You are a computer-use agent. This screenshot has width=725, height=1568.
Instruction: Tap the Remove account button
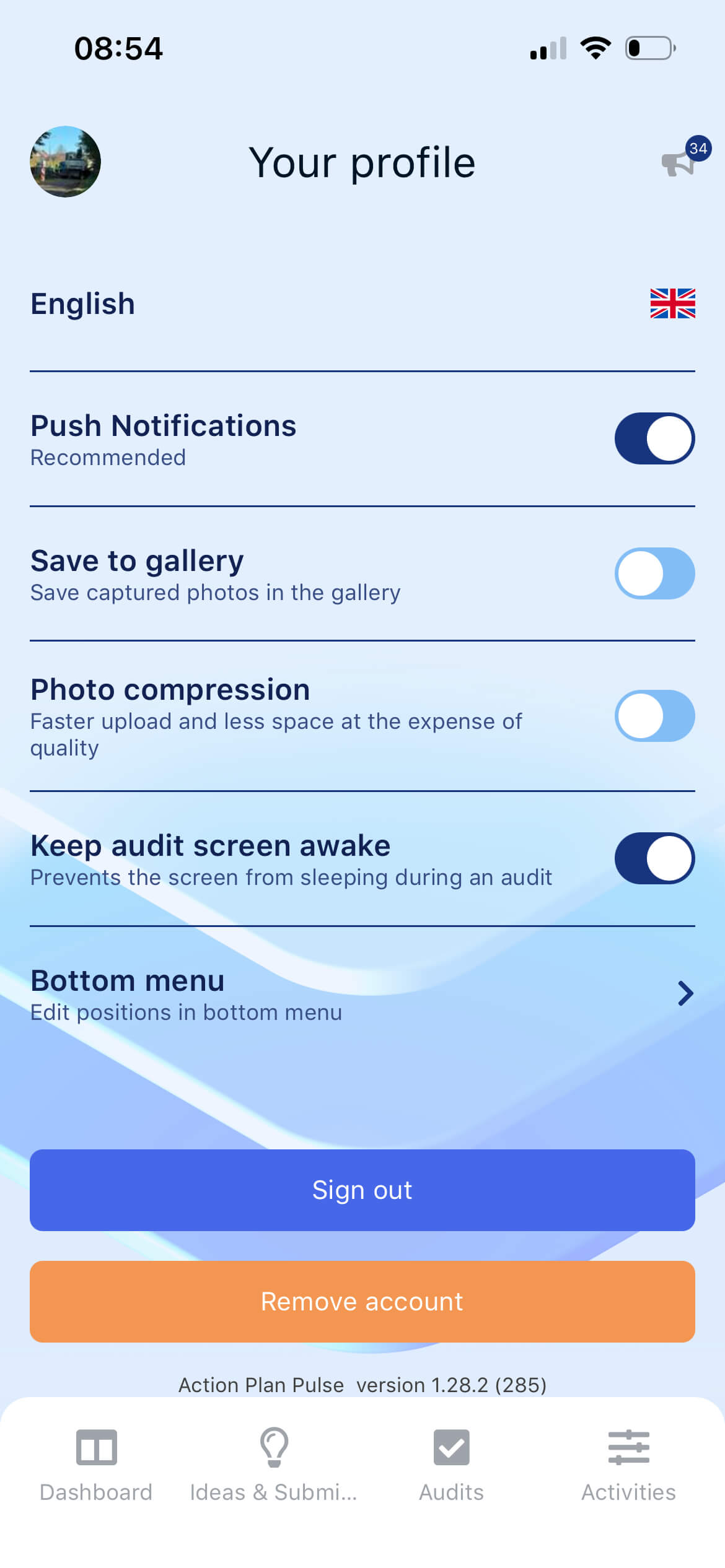pyautogui.click(x=362, y=1302)
